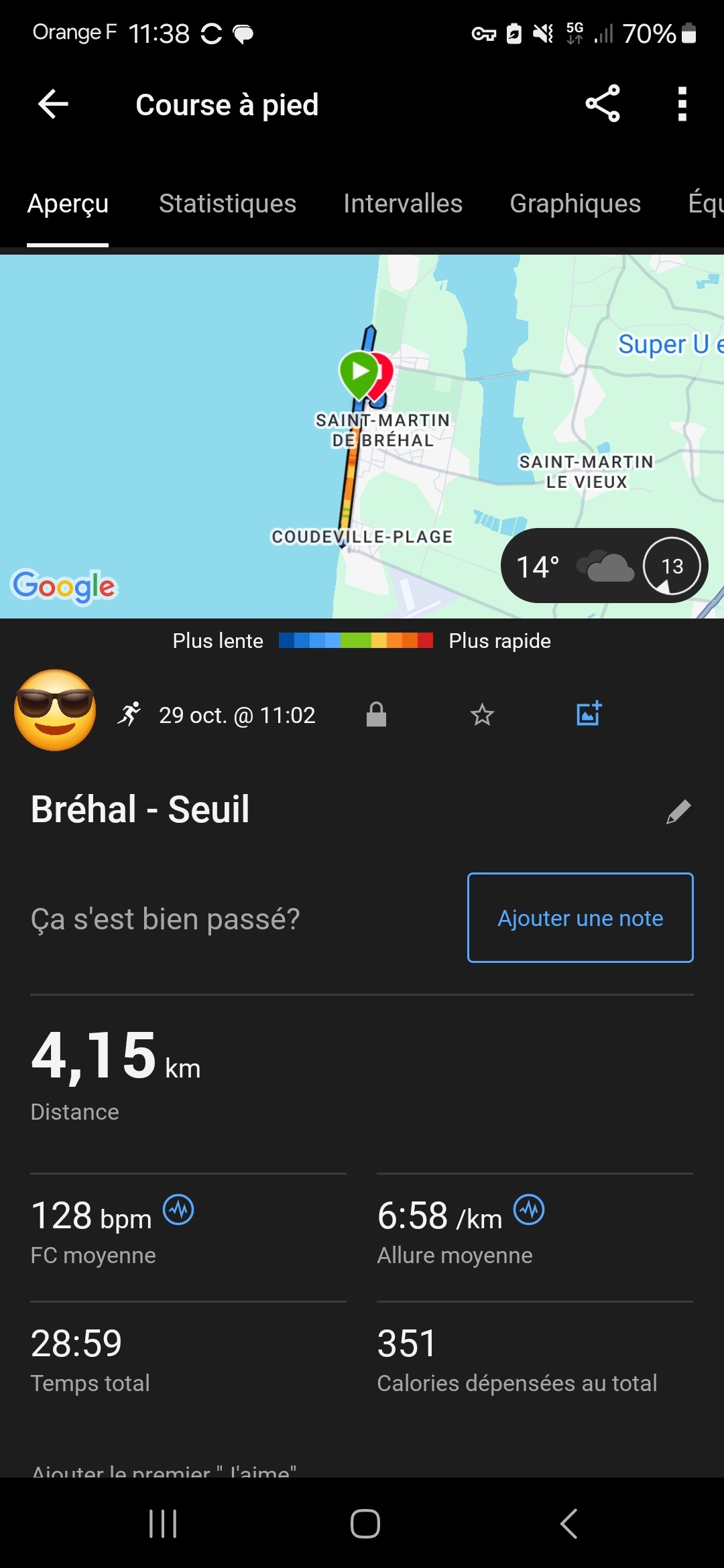Switch to the Statistiques tab
Screen dimensions: 724x1568
(227, 204)
